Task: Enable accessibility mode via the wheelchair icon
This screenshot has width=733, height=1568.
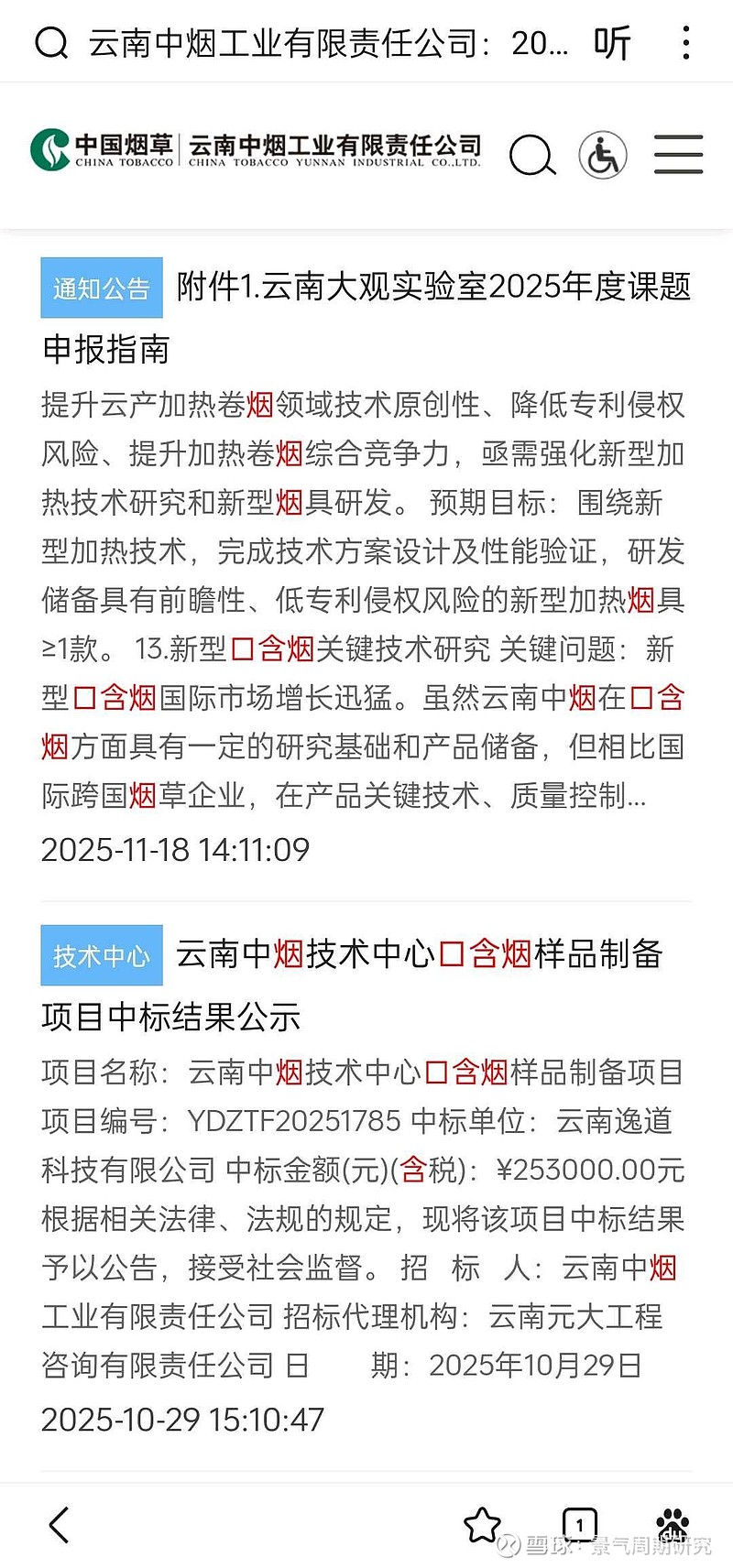Action: (x=602, y=155)
